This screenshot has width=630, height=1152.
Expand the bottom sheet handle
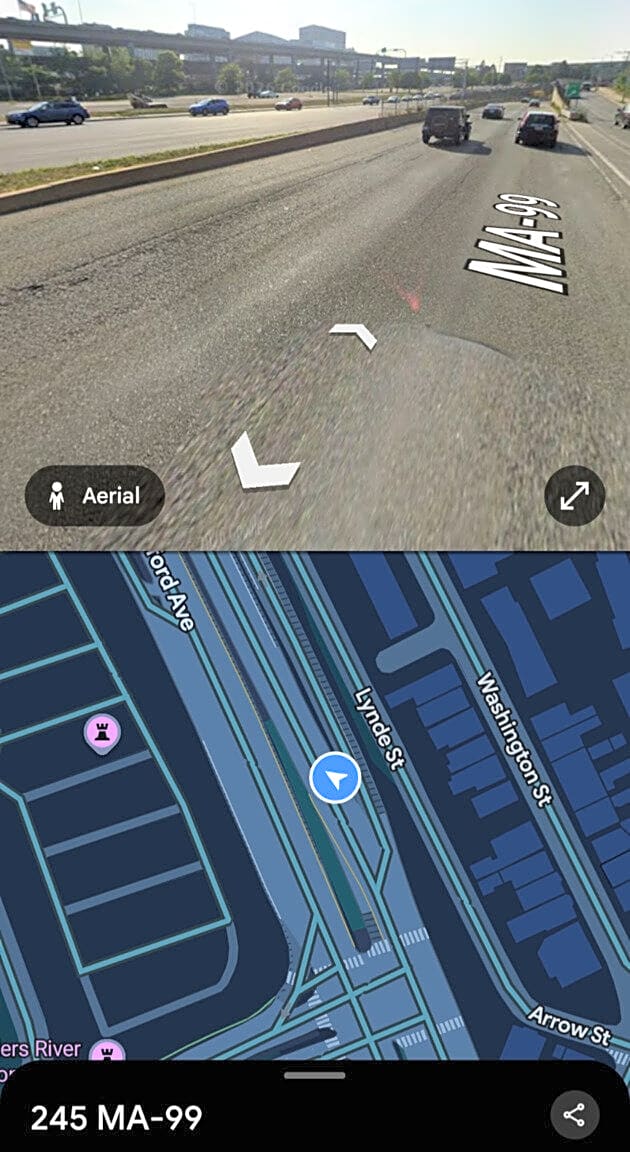315,1075
